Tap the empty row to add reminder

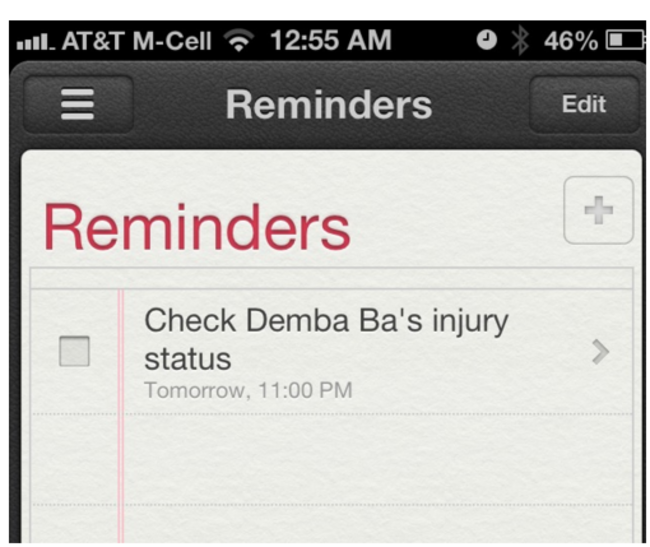375,458
